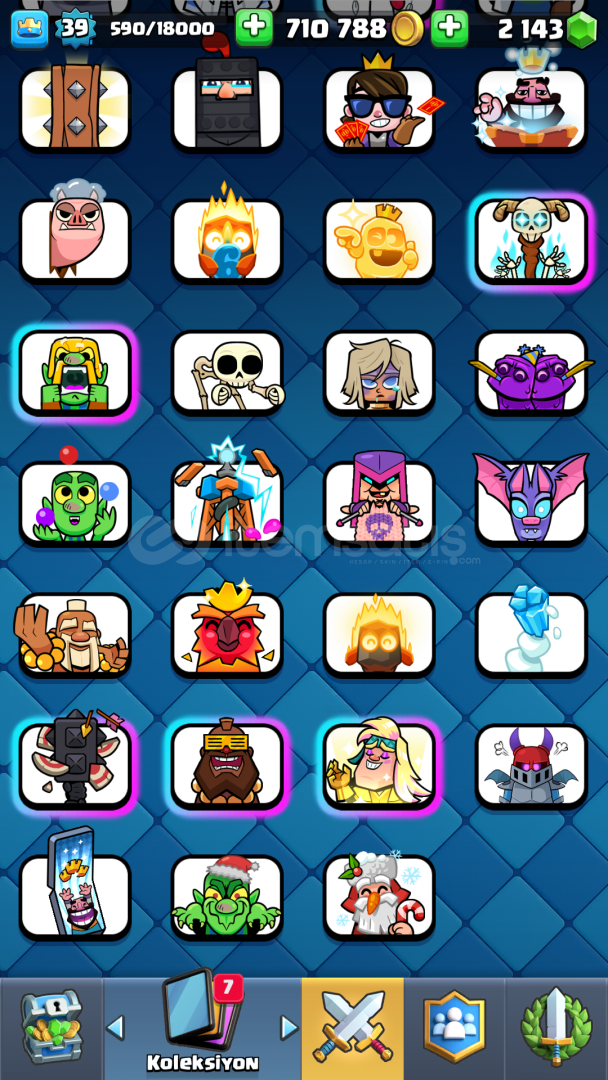Select the juggling green goblin emote

pyautogui.click(x=75, y=504)
